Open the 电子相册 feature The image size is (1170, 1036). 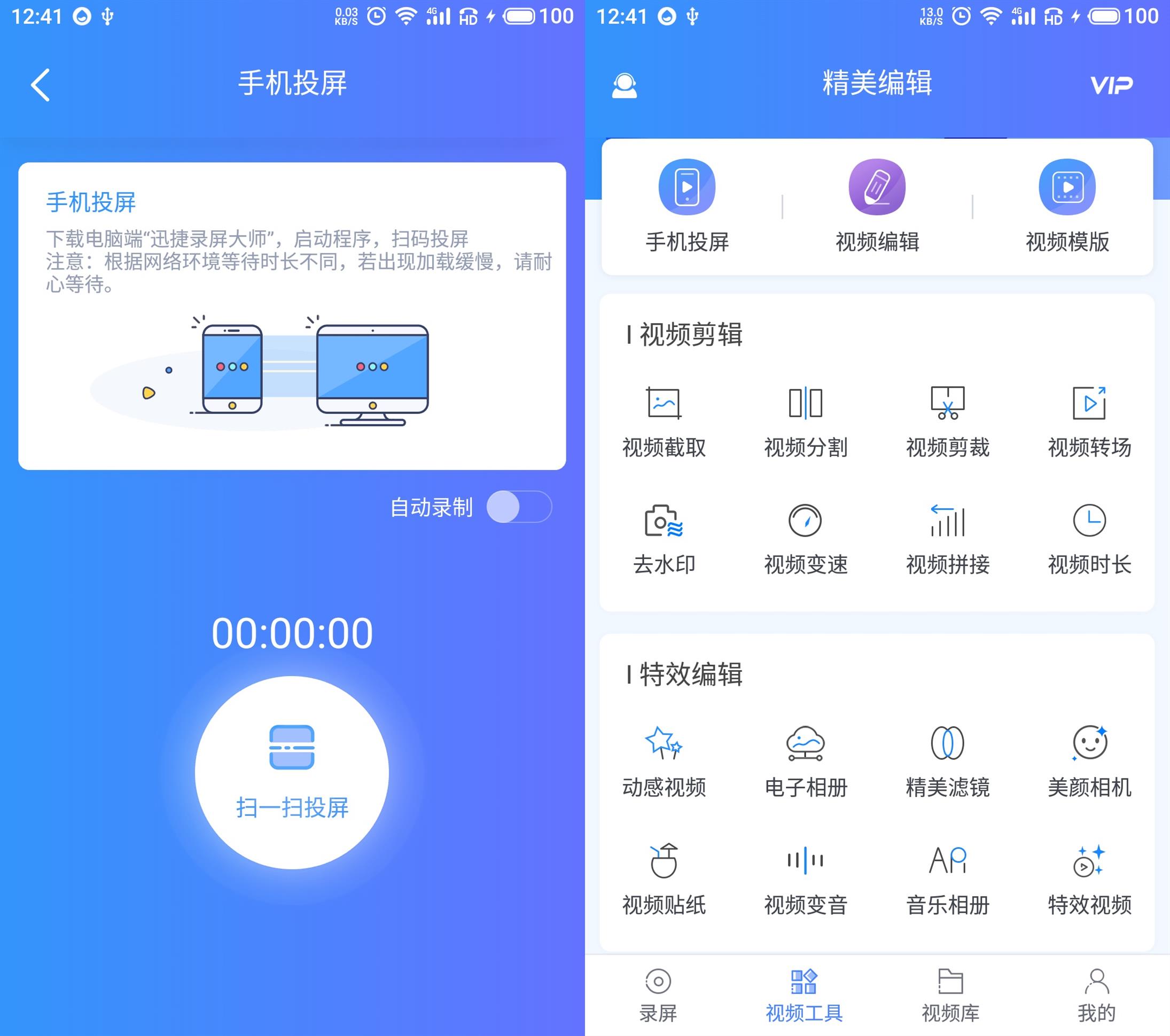point(806,762)
